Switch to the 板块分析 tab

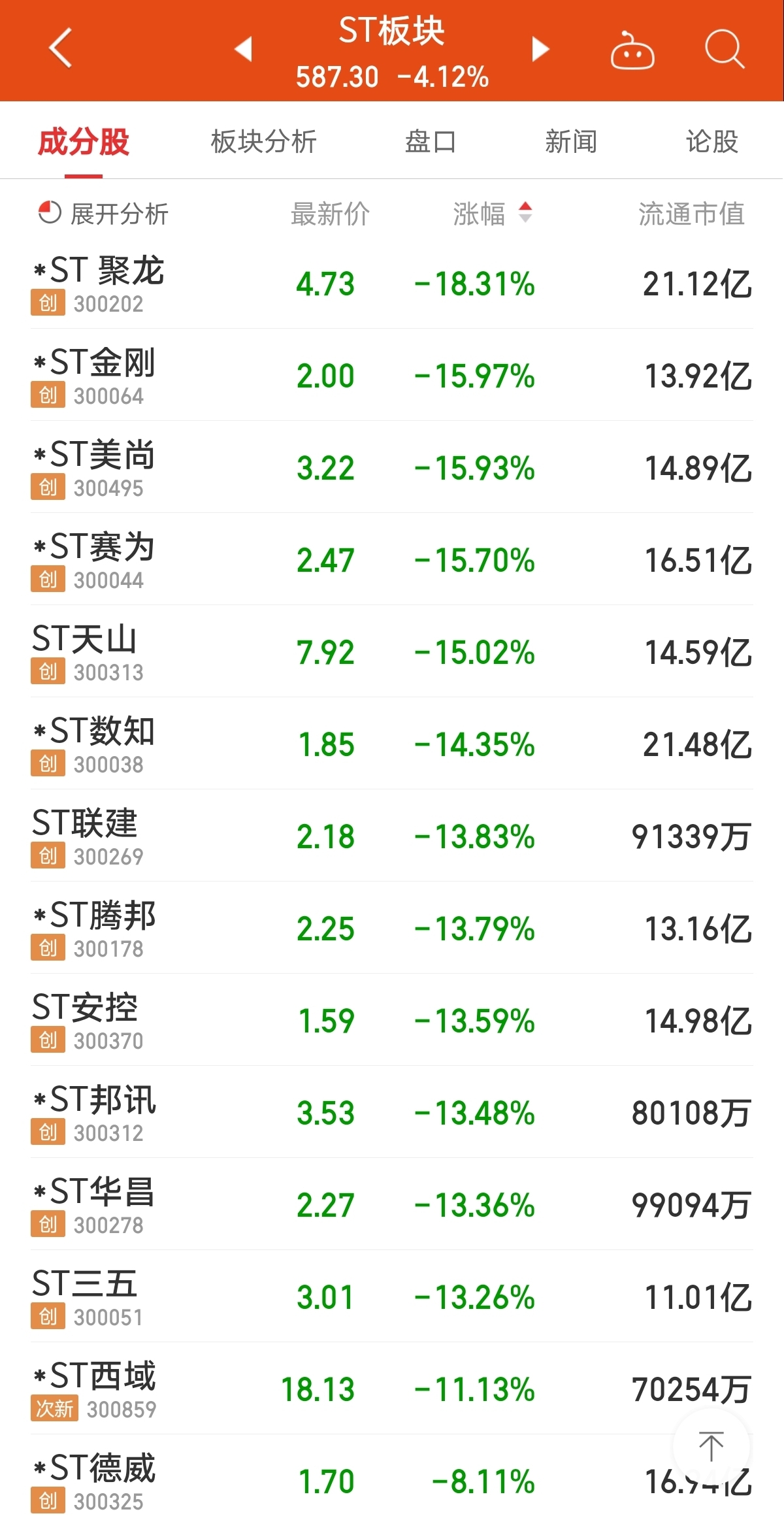point(263,141)
